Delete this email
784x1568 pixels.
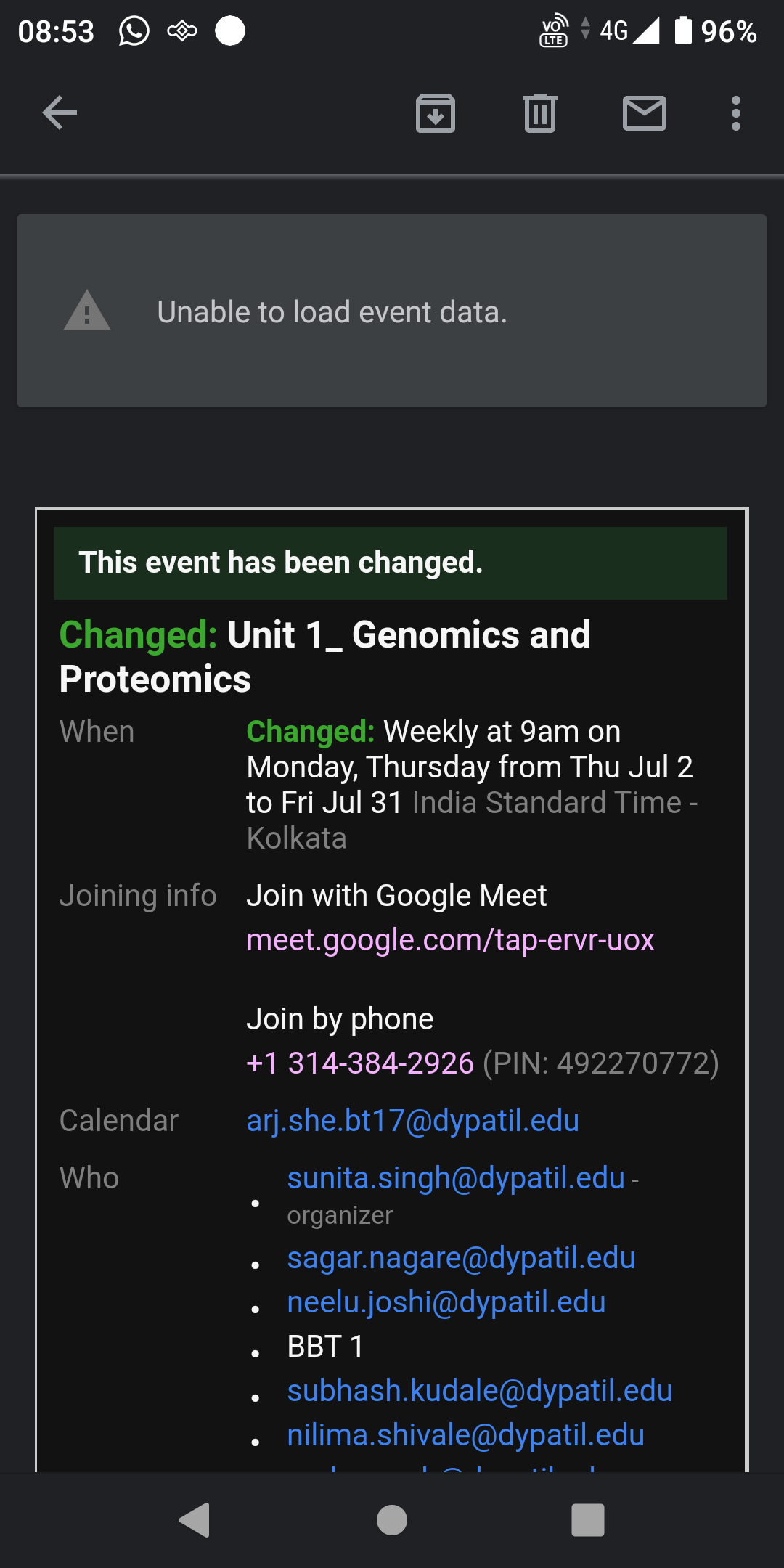pyautogui.click(x=540, y=113)
